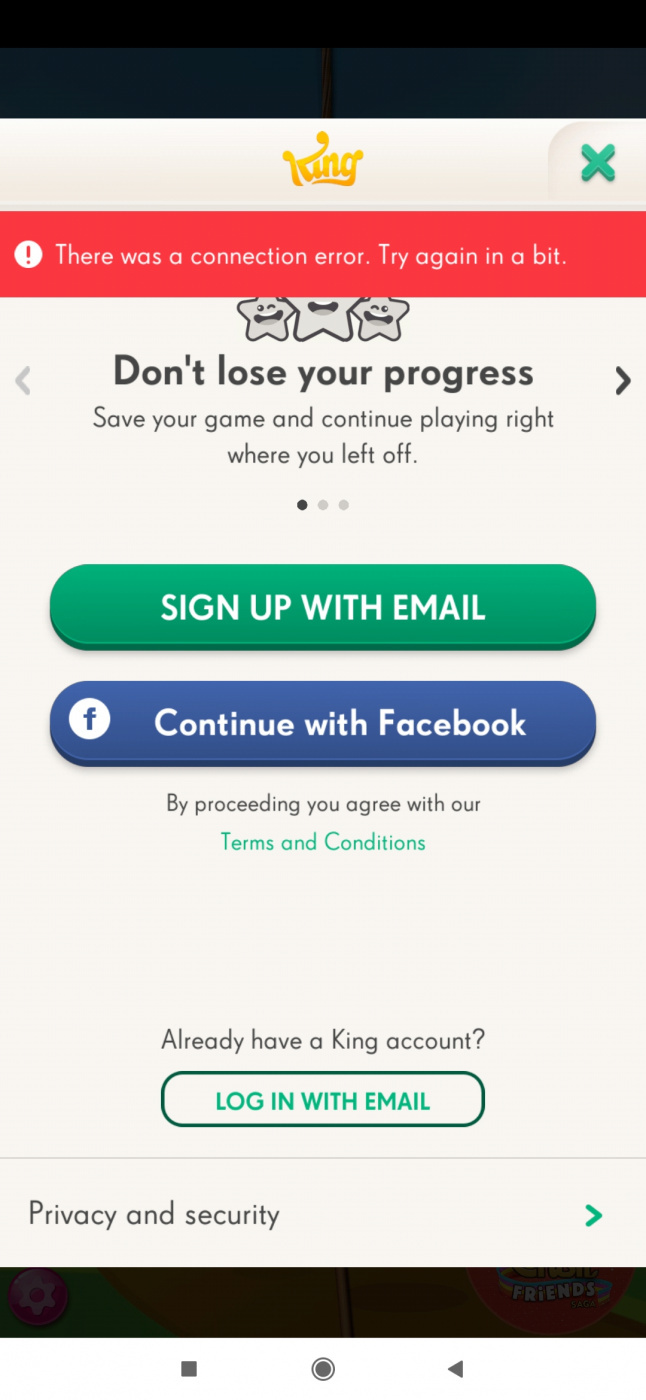Image resolution: width=646 pixels, height=1400 pixels.
Task: Go to the previous carousel slide
Action: [23, 380]
